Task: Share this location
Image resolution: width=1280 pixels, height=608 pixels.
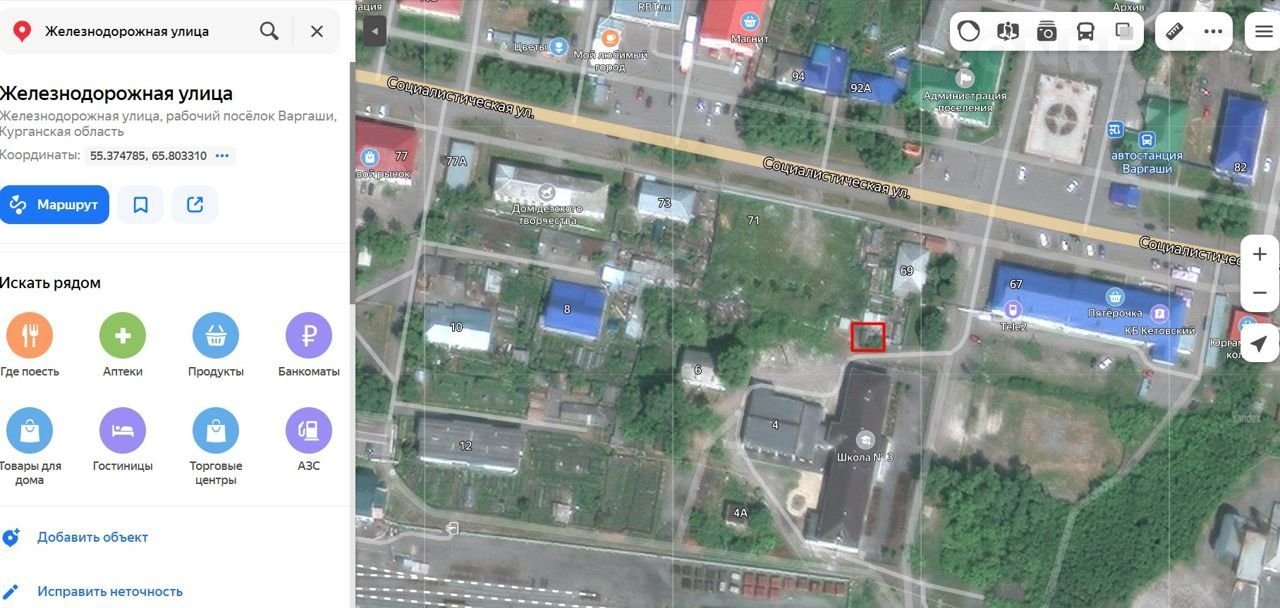Action: click(x=195, y=204)
